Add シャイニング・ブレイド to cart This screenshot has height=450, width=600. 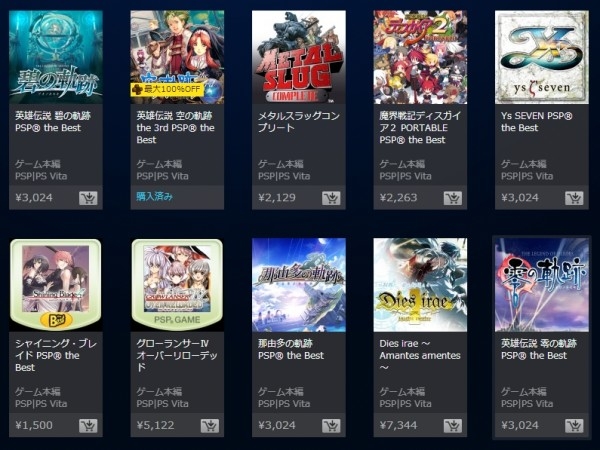(x=88, y=426)
